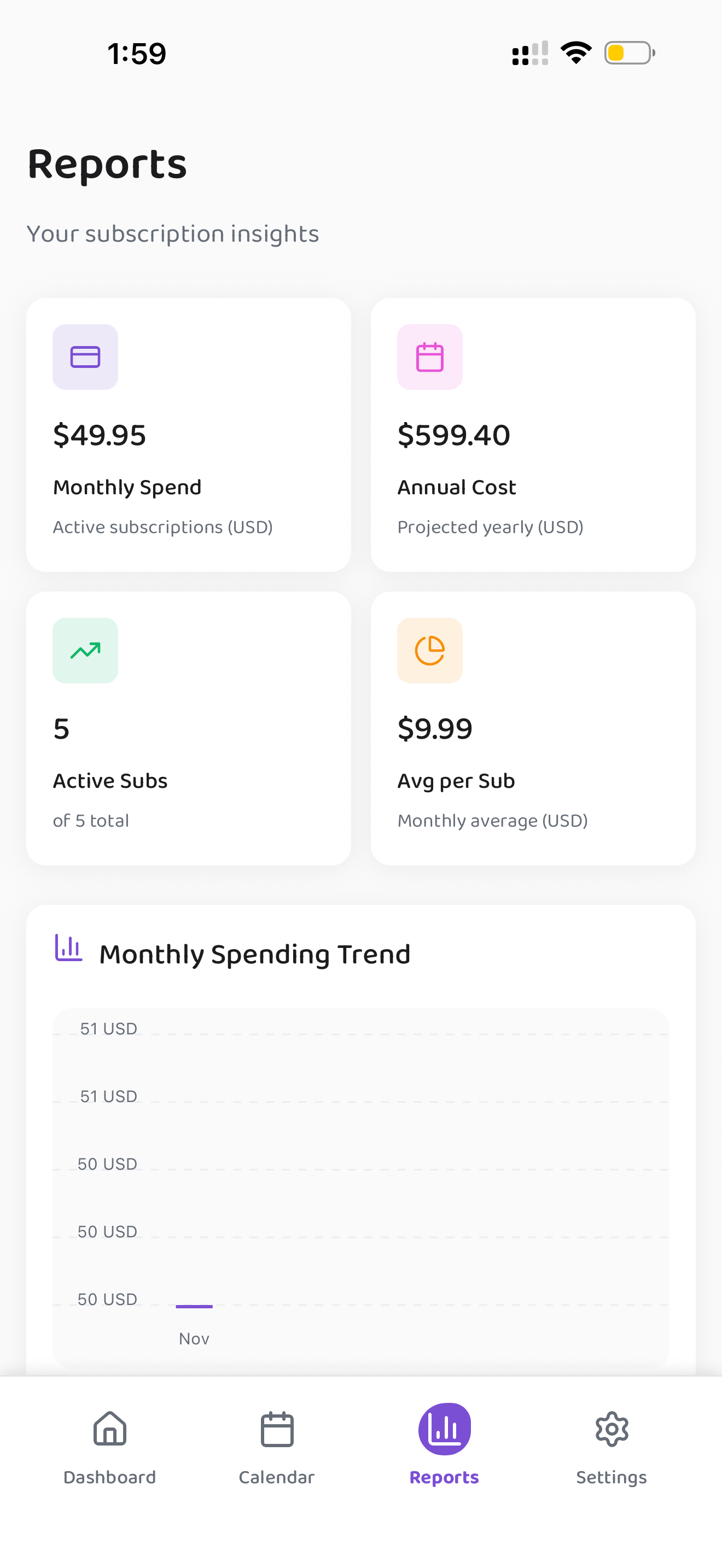Click the 1:59 clock in the status bar
Viewport: 722px width, 1568px height.
136,54
